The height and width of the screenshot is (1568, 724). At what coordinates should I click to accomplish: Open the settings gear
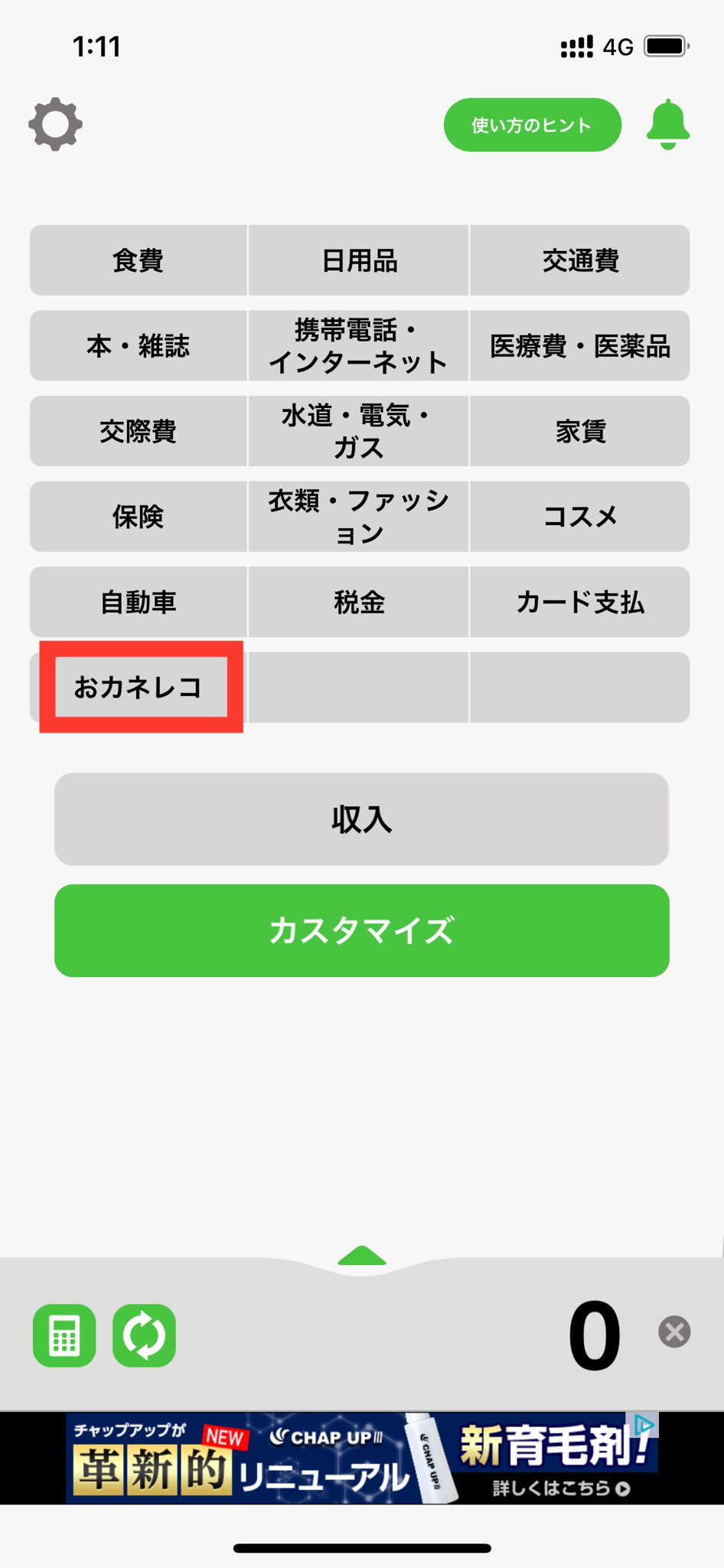[x=55, y=124]
